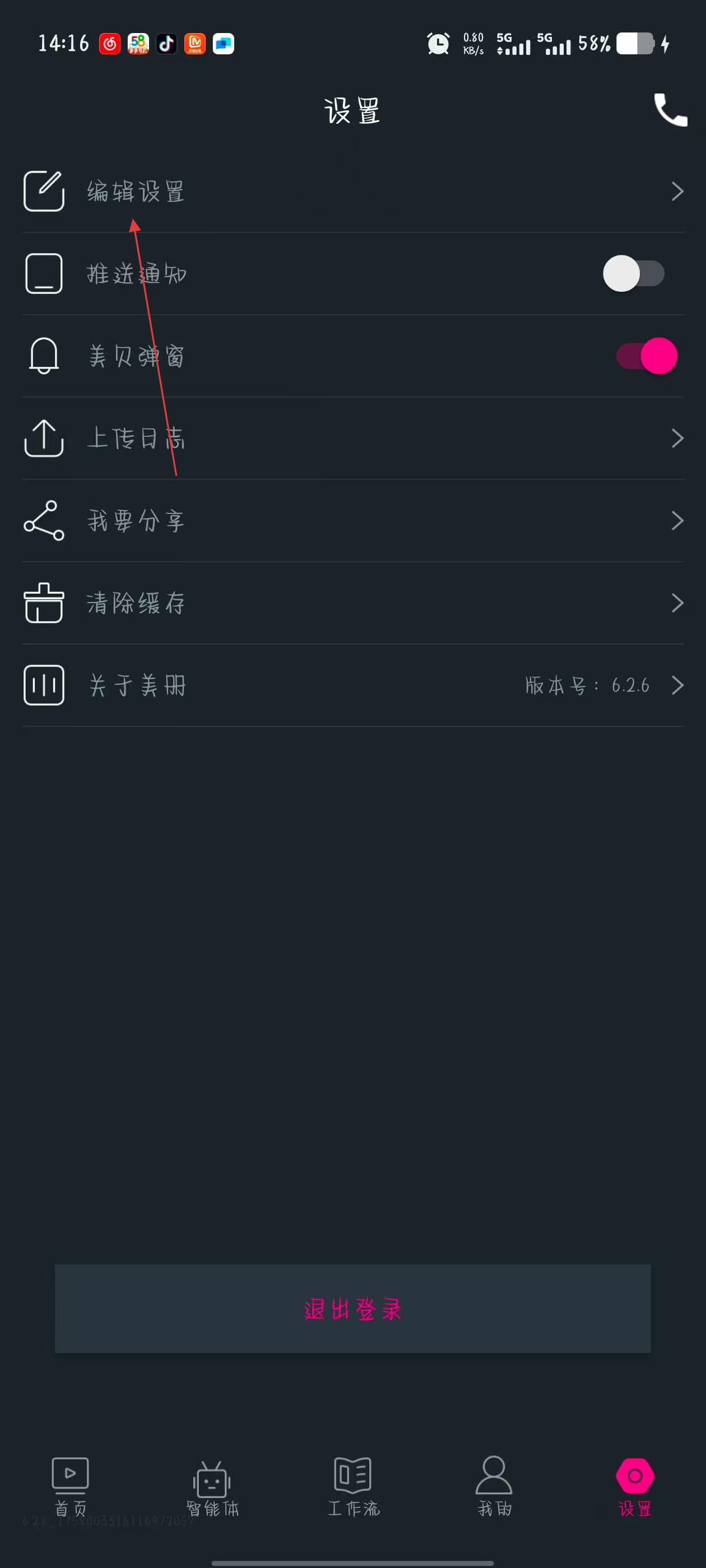The width and height of the screenshot is (706, 1568).
Task: Select the 设置 tab
Action: point(635,1486)
